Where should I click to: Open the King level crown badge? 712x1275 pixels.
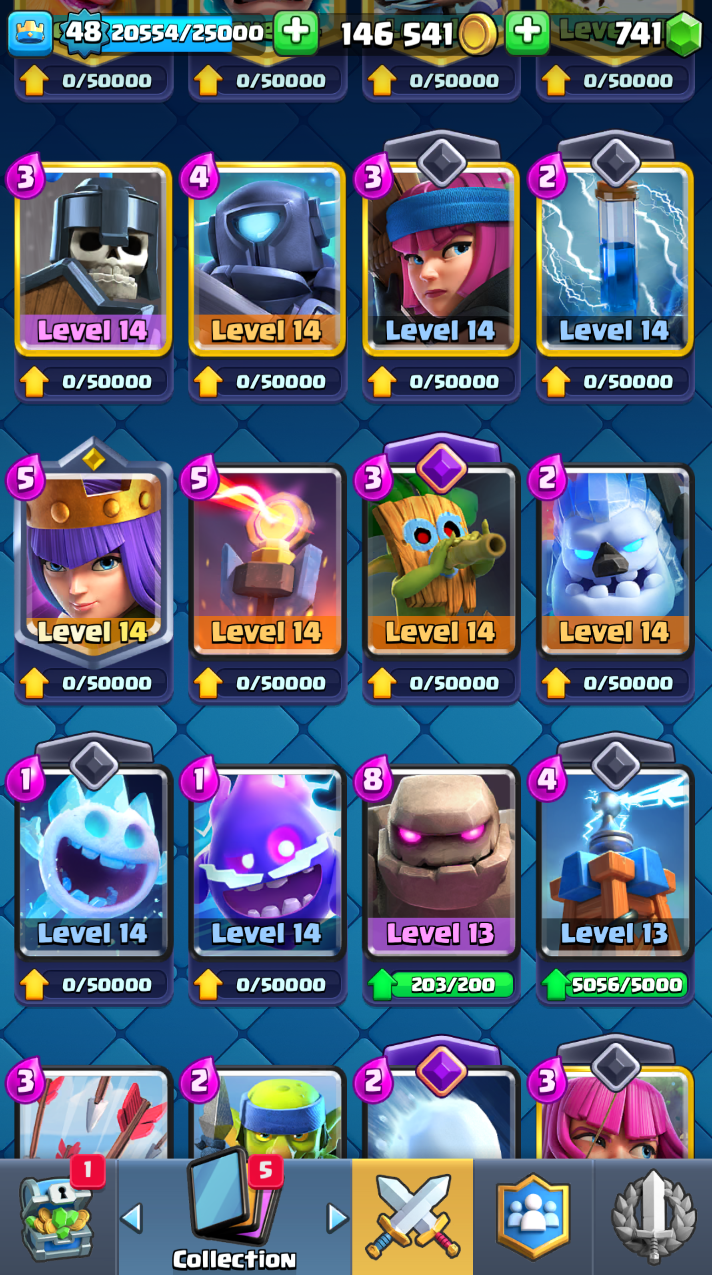(30, 33)
